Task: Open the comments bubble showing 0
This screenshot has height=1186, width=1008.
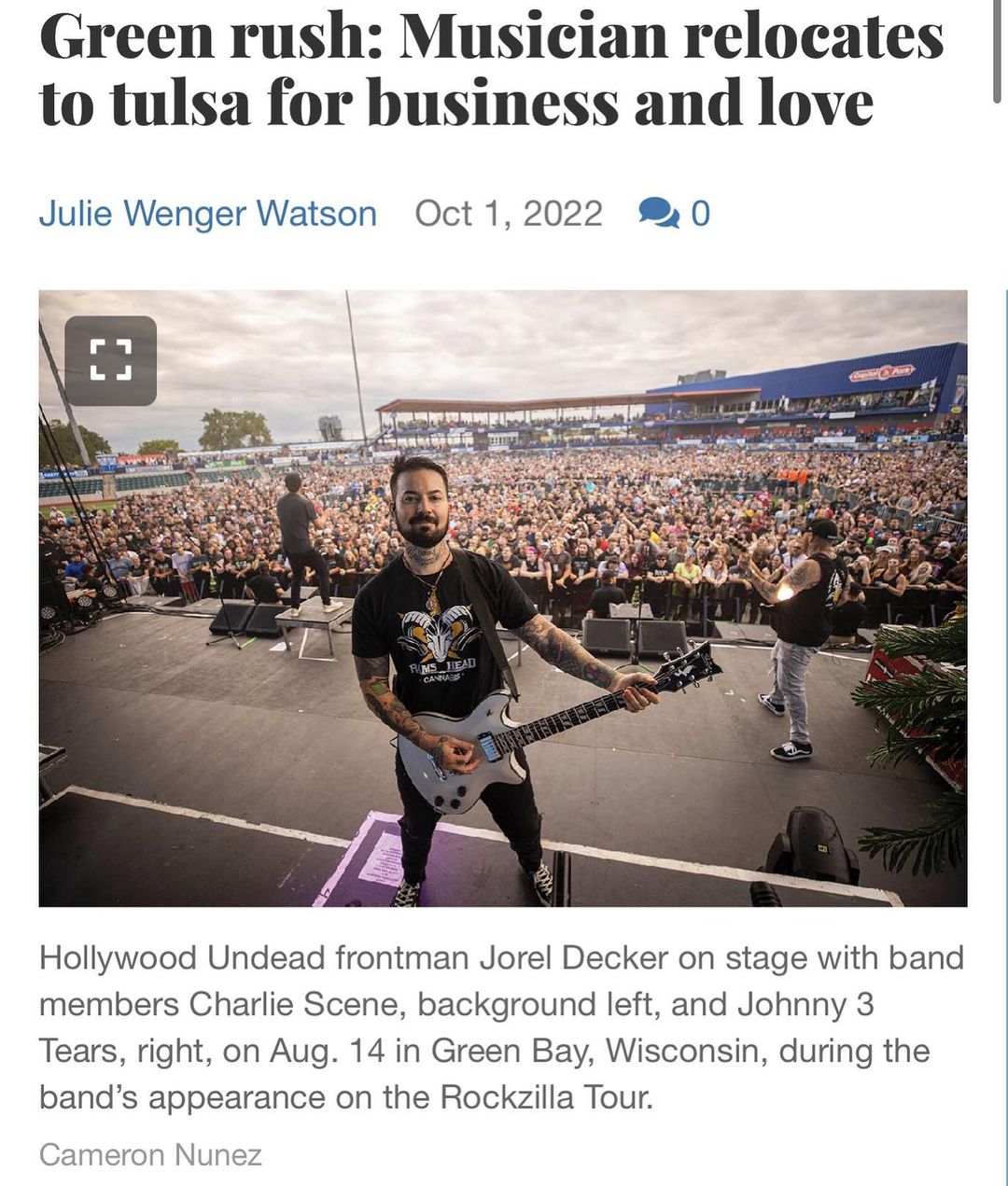Action: click(674, 214)
